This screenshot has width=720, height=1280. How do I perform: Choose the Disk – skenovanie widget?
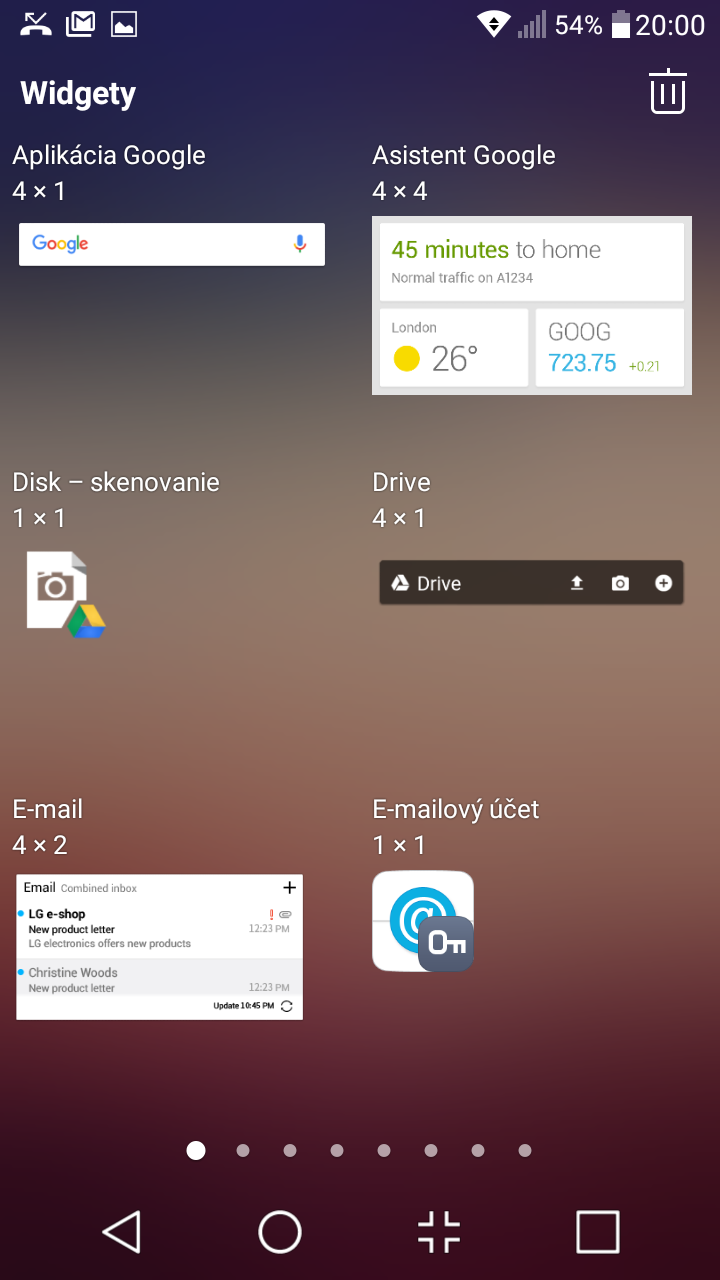click(x=66, y=594)
